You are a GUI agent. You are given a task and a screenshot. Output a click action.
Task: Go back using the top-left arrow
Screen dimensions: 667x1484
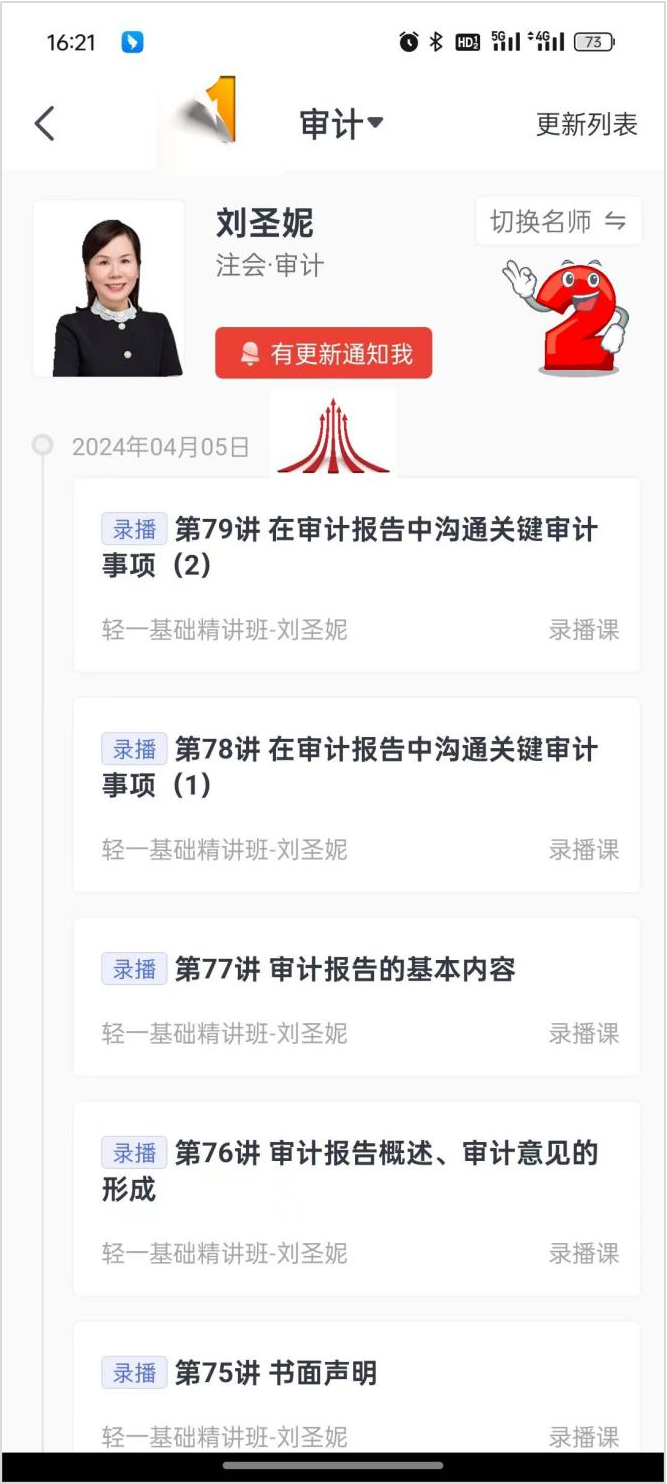pyautogui.click(x=44, y=124)
